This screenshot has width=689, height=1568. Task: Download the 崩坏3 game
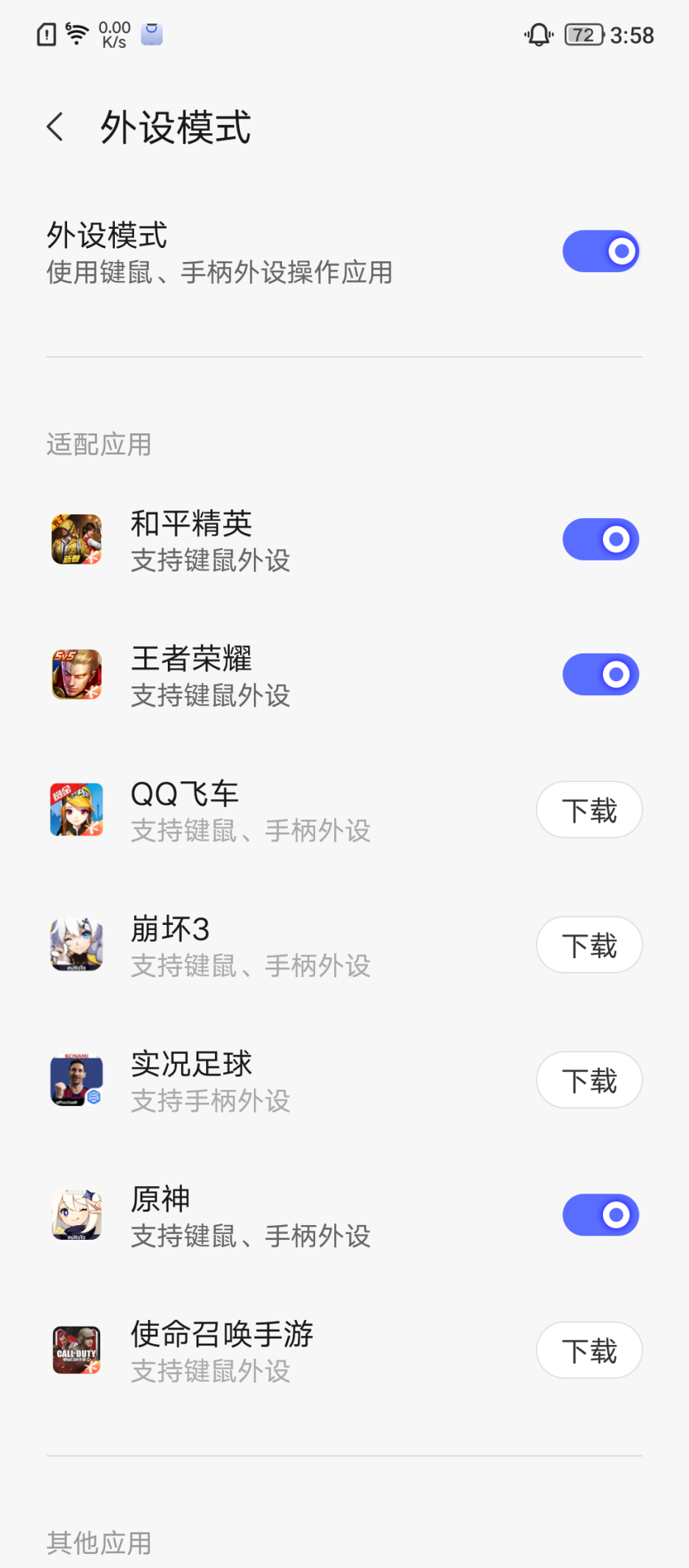pyautogui.click(x=589, y=945)
